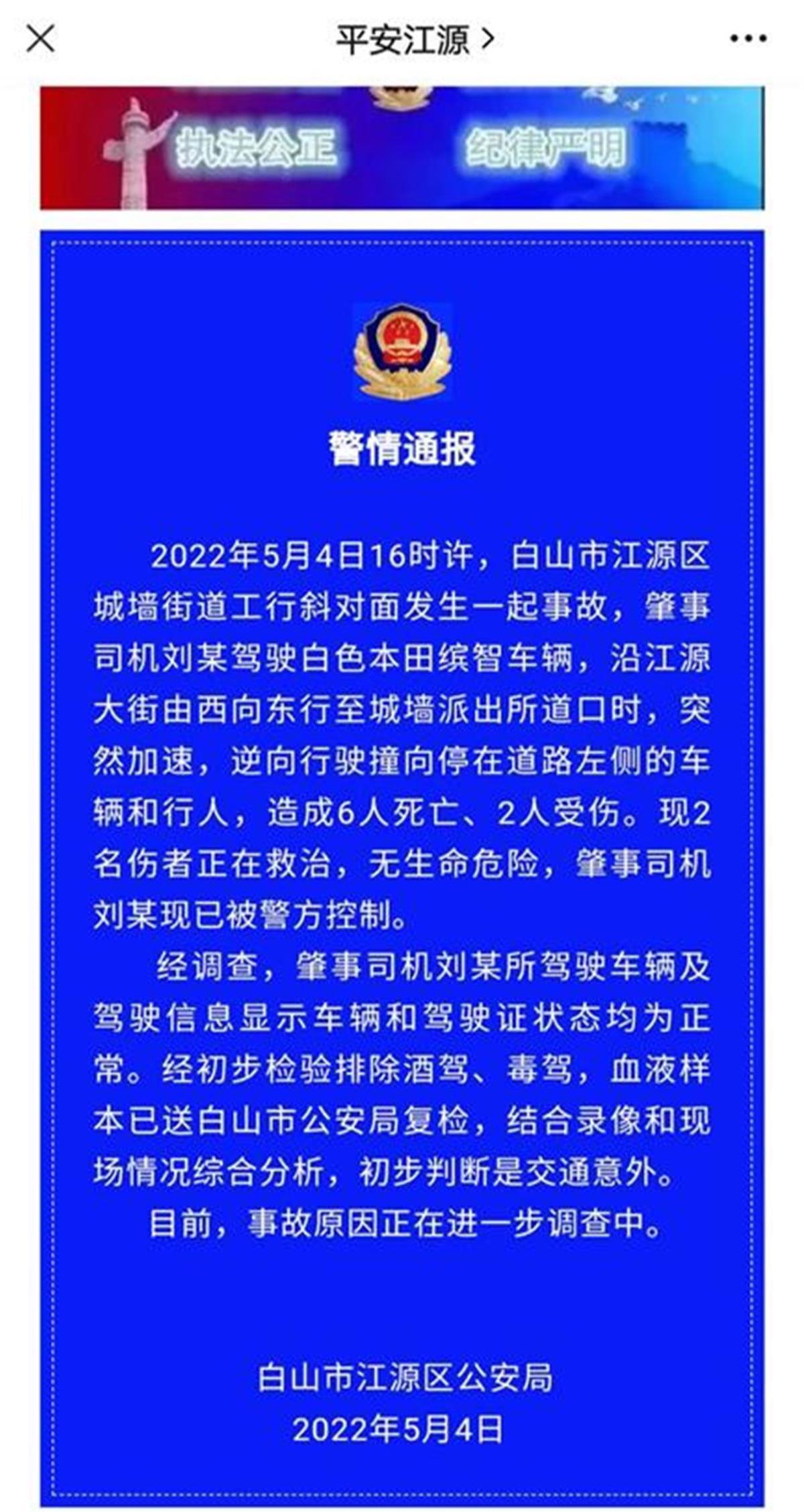Viewport: 804px width, 1512px height.
Task: Open the 平安江源 account profile
Action: point(414,40)
